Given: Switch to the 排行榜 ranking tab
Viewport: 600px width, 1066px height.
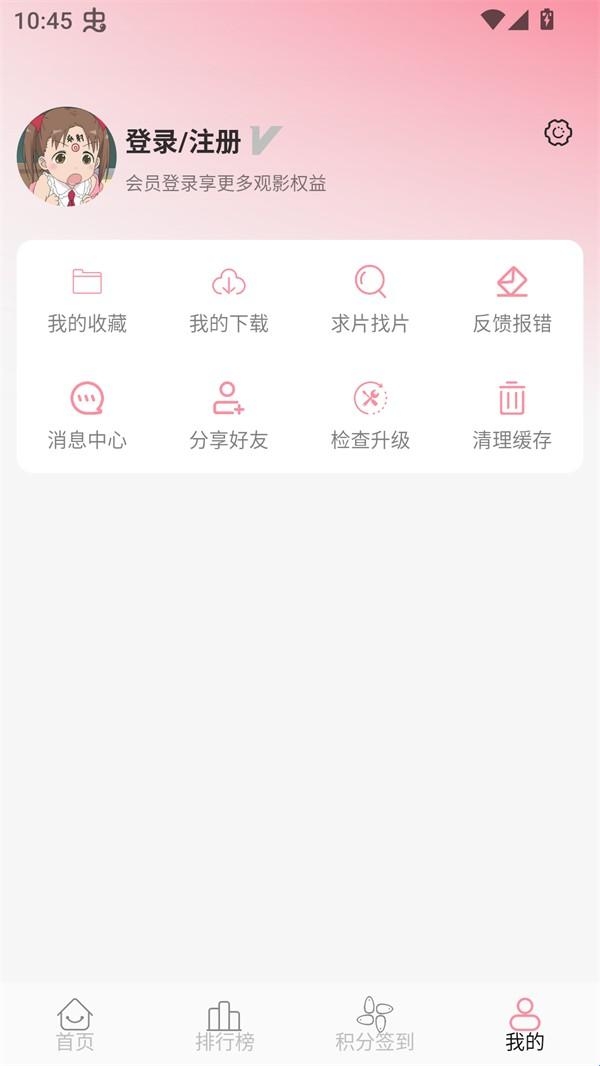Looking at the screenshot, I should click(224, 1025).
